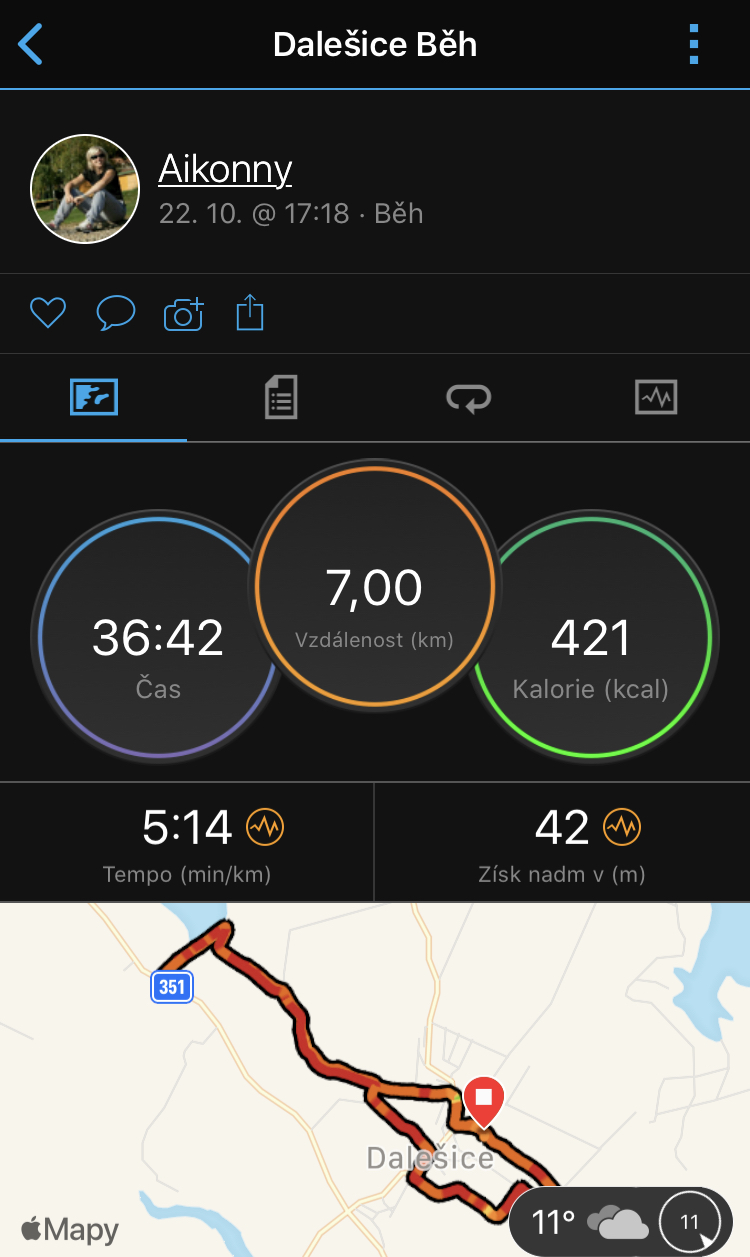The height and width of the screenshot is (1257, 750).
Task: Open the Dalešice route map
Action: (375, 1079)
